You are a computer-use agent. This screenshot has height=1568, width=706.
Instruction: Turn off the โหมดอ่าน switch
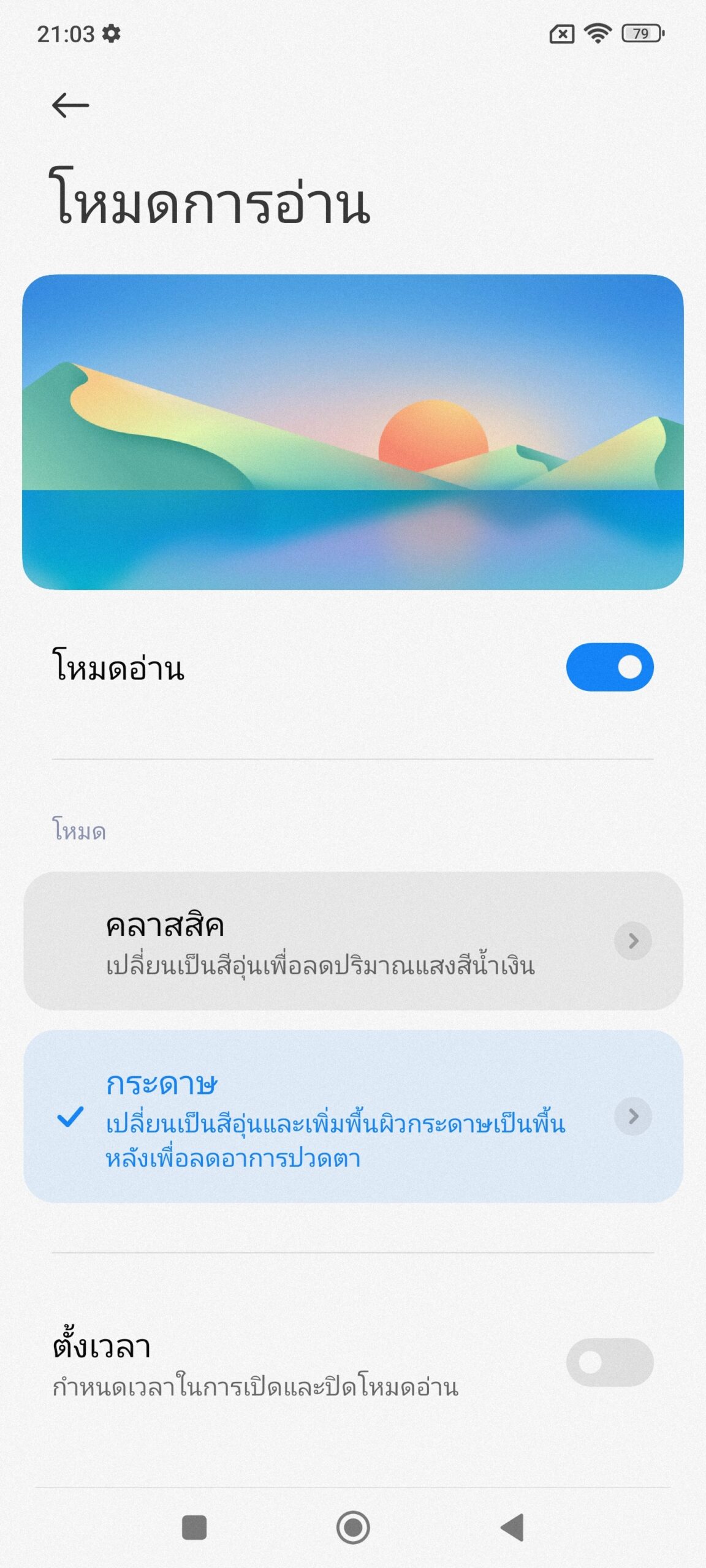click(x=610, y=667)
